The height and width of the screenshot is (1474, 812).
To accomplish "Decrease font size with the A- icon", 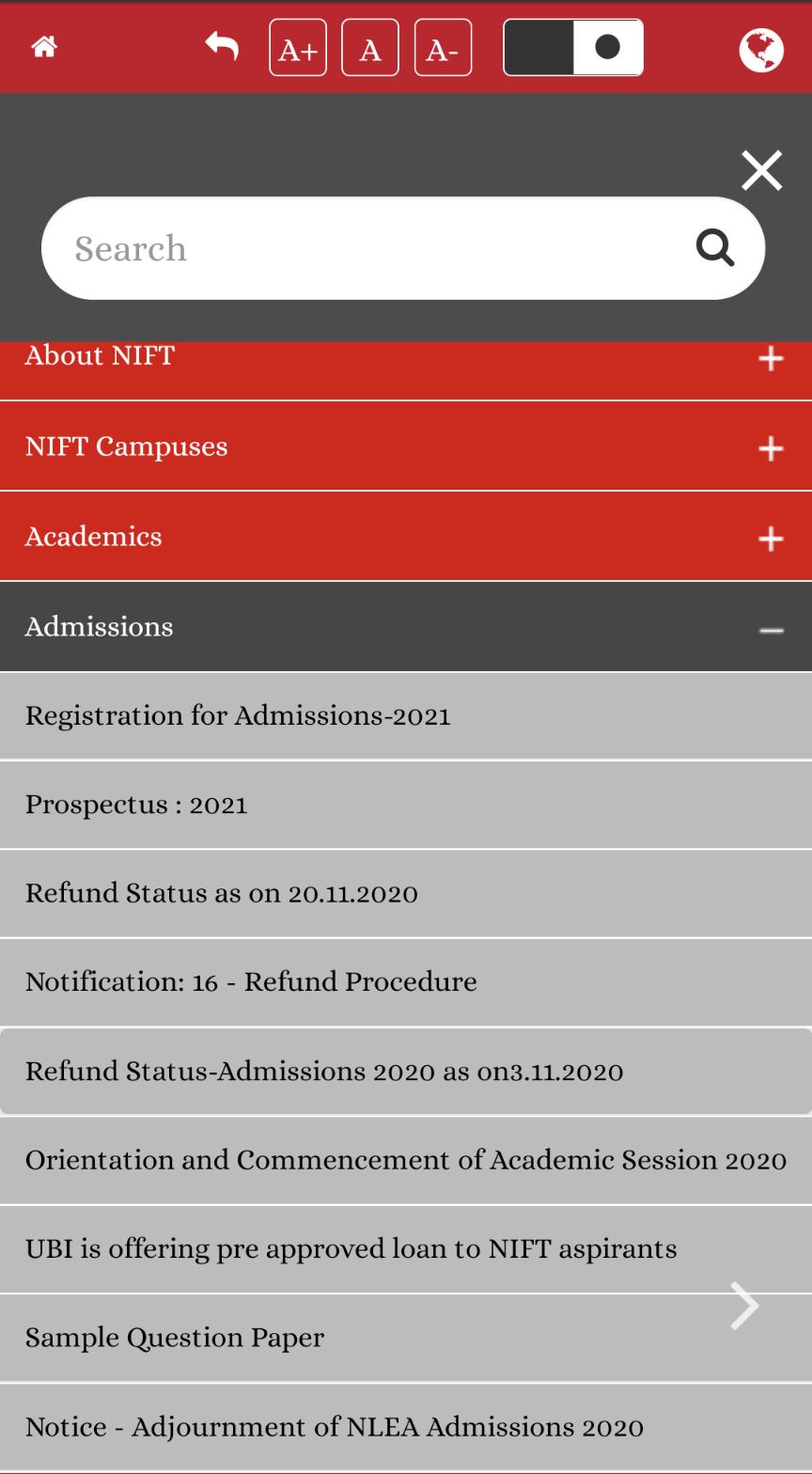I will coord(443,47).
